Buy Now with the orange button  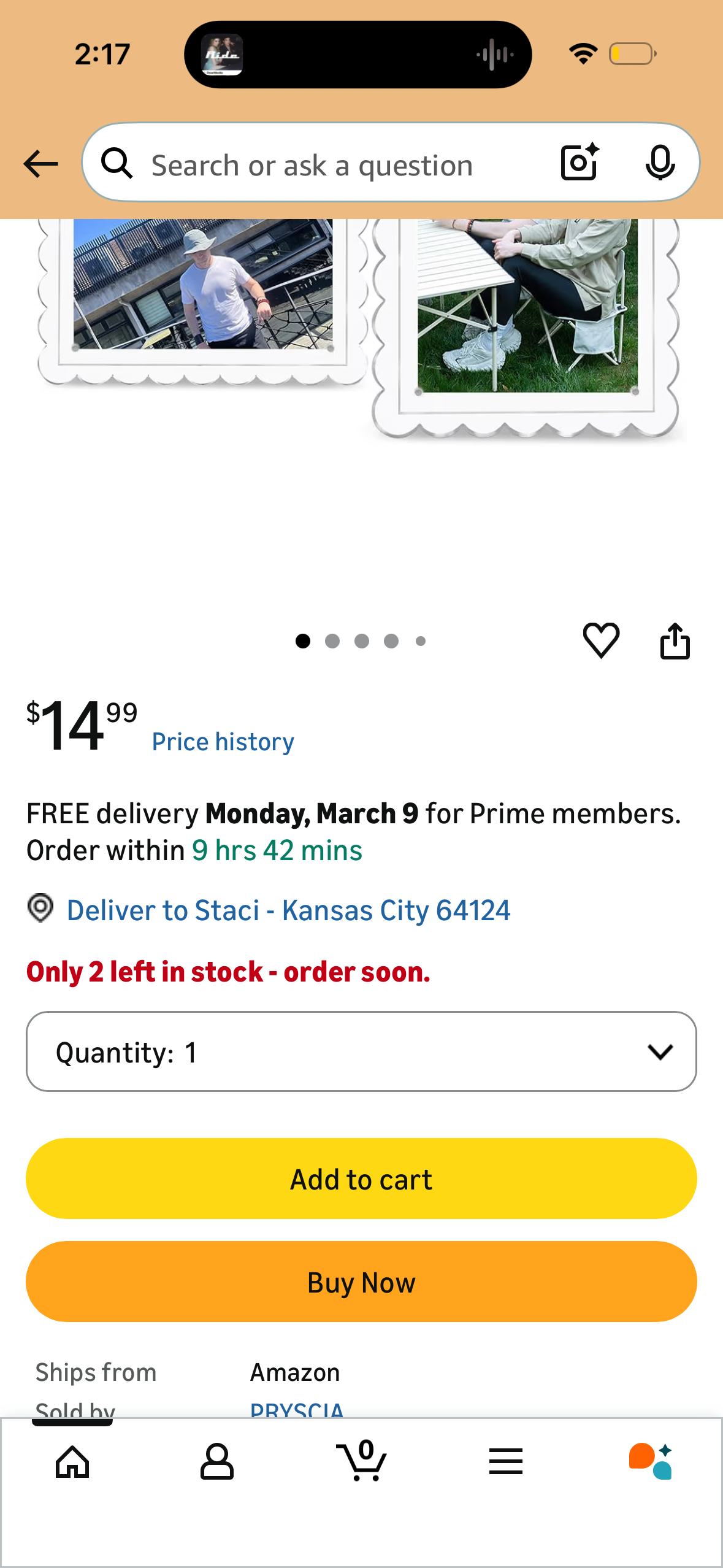pyautogui.click(x=361, y=1282)
